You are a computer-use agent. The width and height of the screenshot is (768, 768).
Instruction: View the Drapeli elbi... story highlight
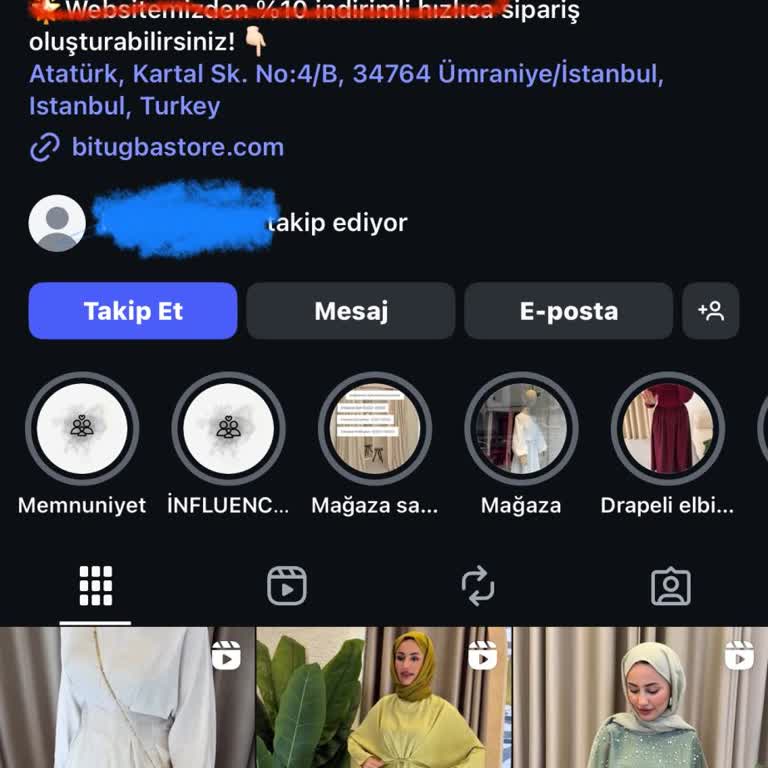pos(667,429)
